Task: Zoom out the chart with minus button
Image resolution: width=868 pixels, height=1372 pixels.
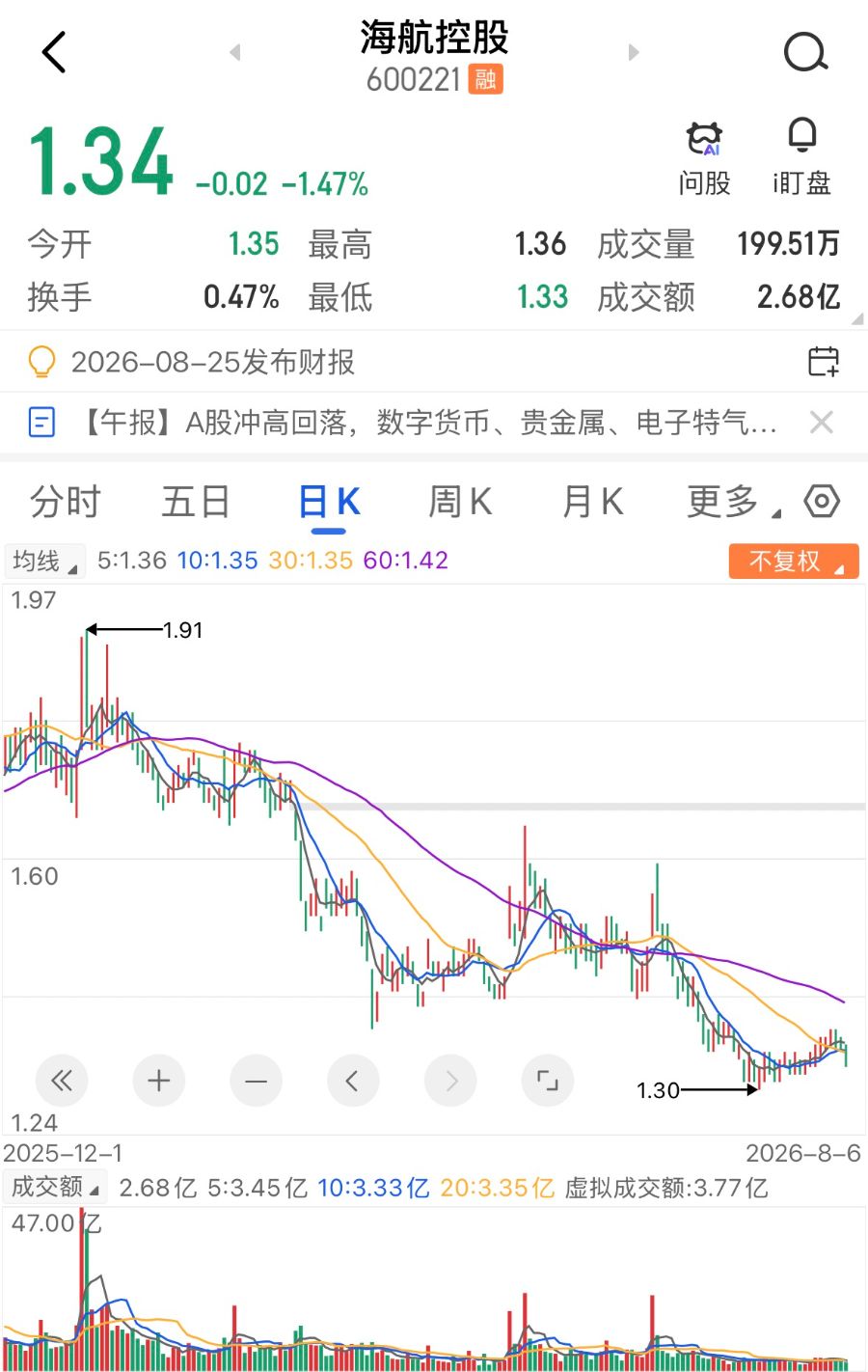Action: (x=257, y=1081)
